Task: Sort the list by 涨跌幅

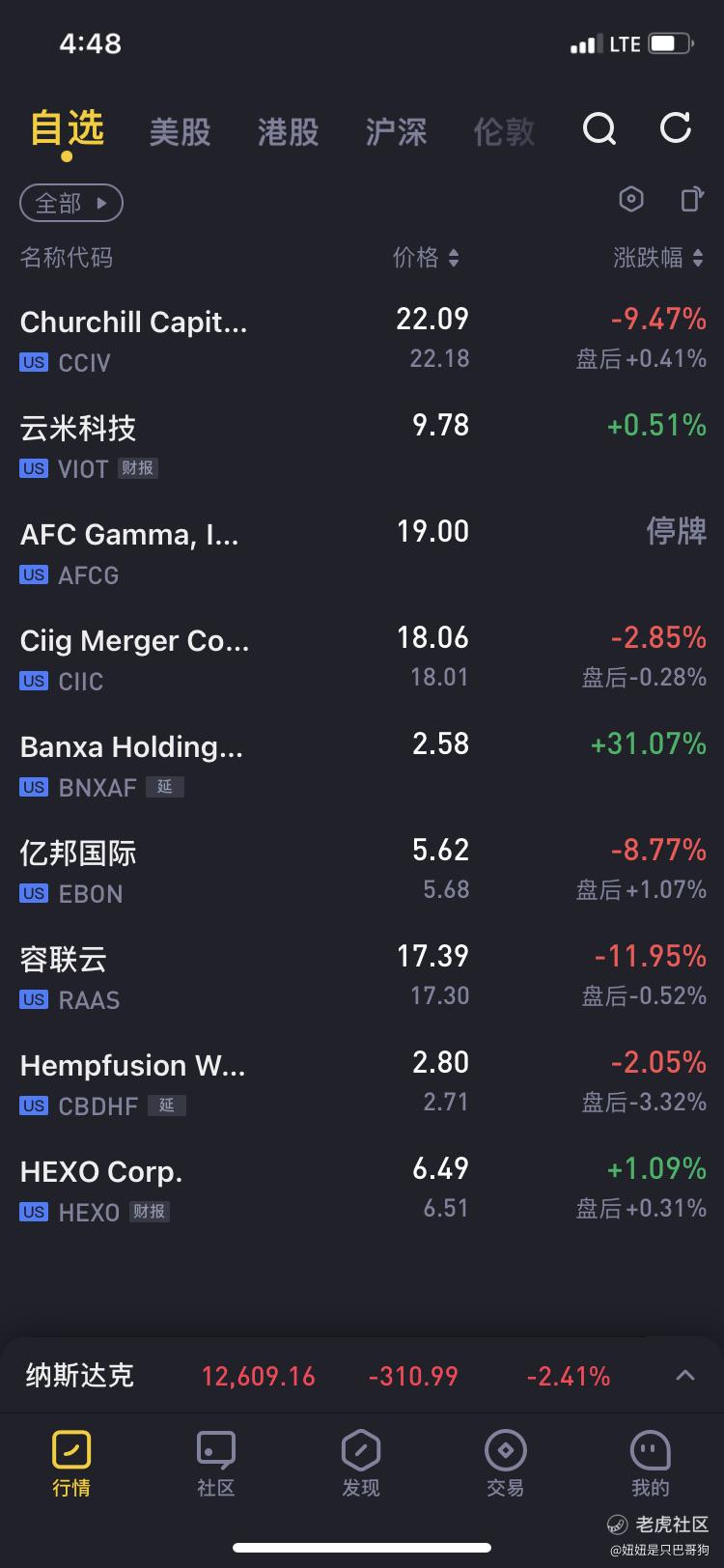Action: click(658, 258)
